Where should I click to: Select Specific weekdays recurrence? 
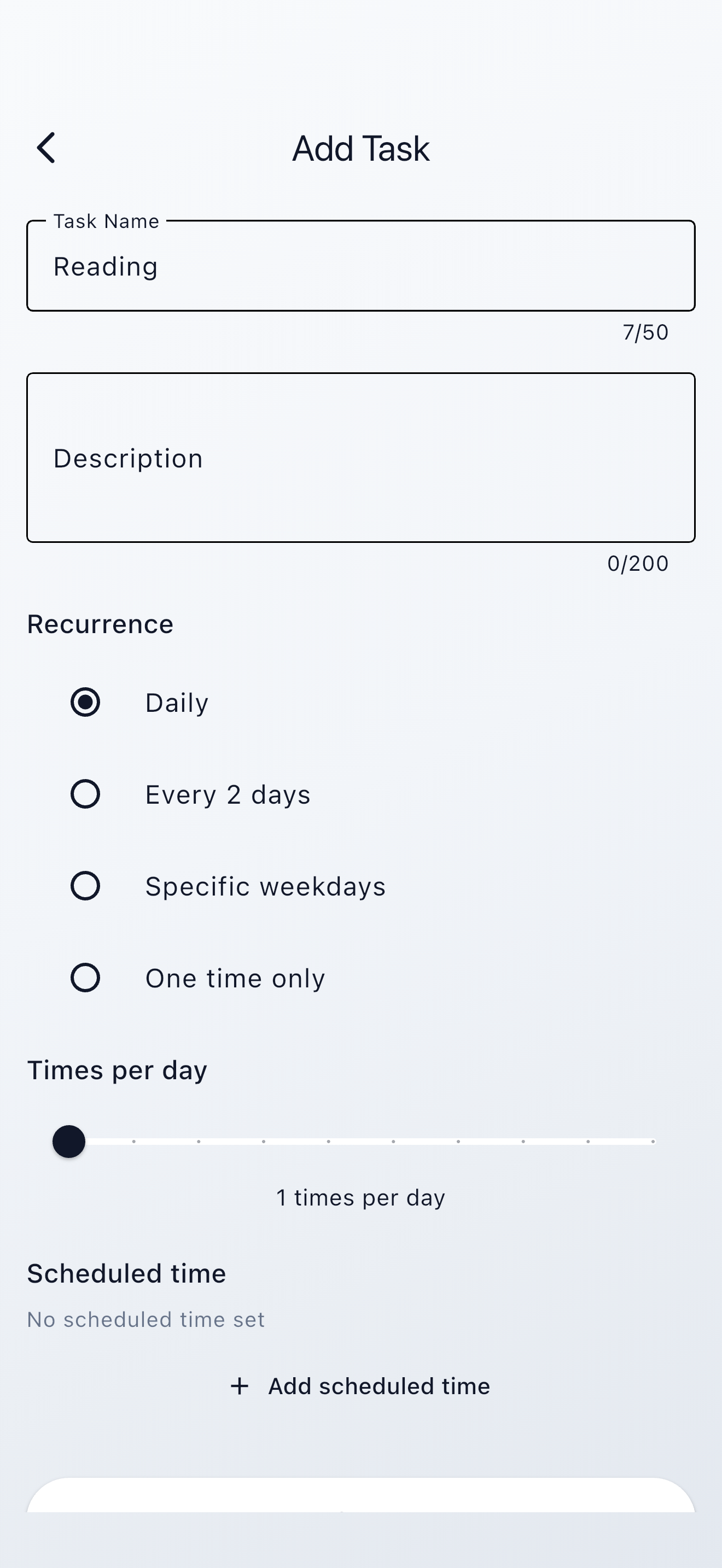pos(86,886)
